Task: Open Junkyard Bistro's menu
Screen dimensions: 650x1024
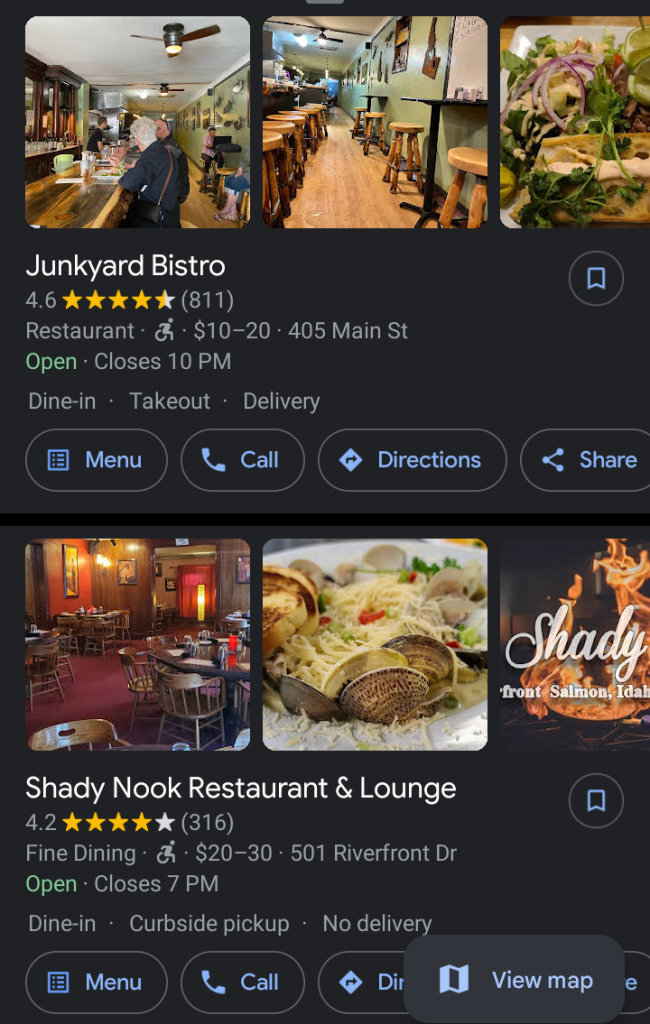Action: coord(96,460)
